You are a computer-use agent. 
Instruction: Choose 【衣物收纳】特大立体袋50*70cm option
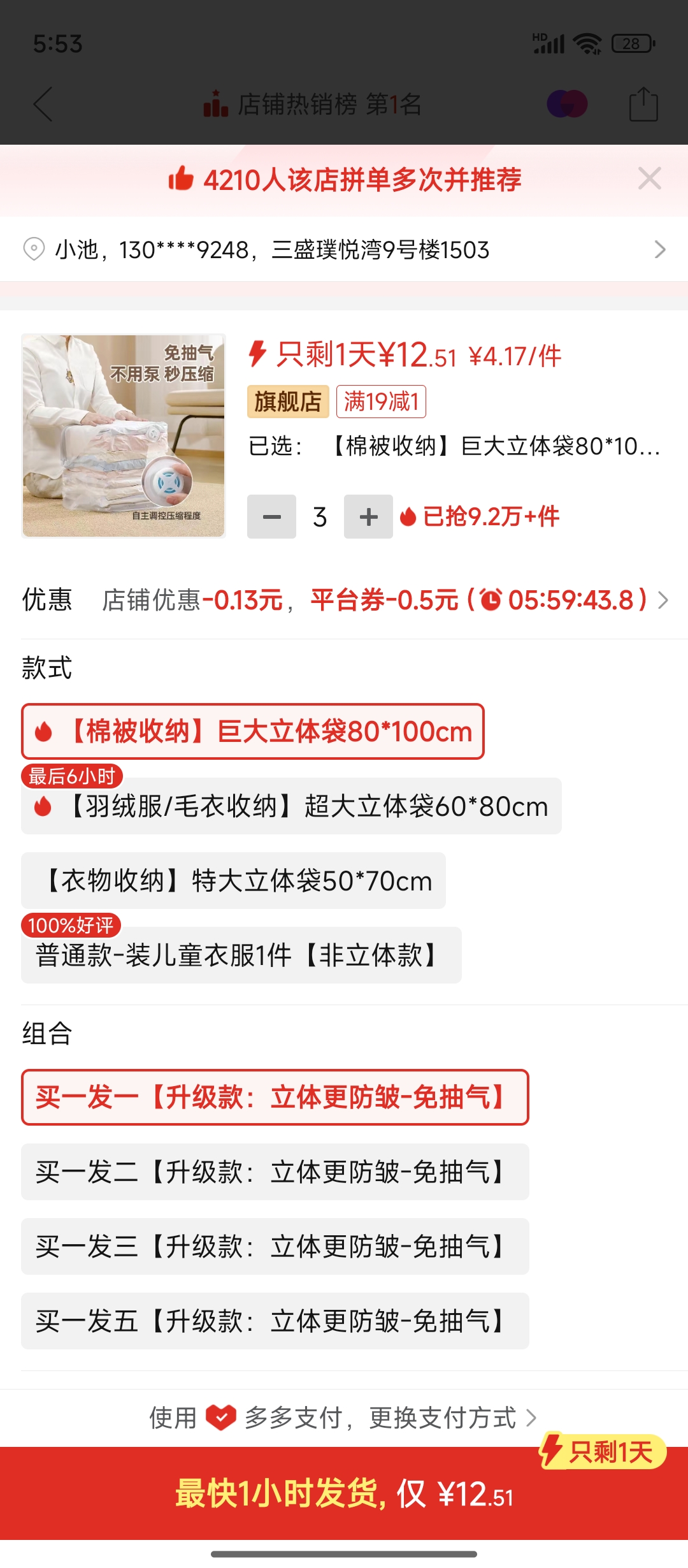click(233, 881)
